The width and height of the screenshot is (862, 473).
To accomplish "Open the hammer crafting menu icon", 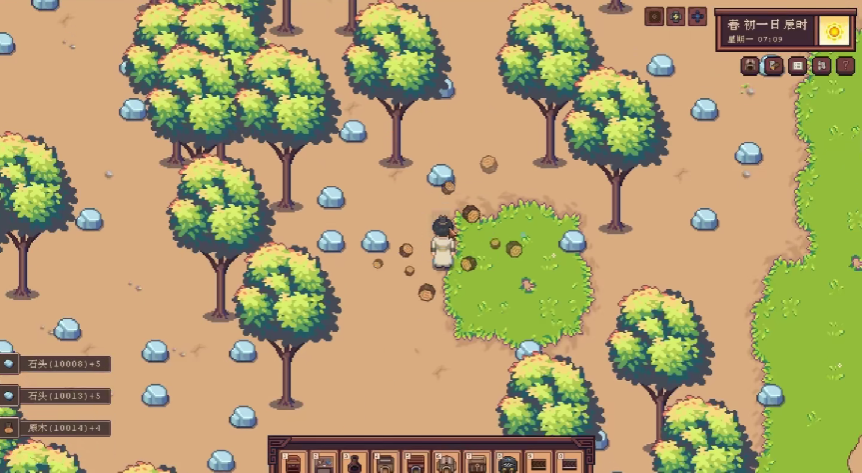I will coord(774,65).
